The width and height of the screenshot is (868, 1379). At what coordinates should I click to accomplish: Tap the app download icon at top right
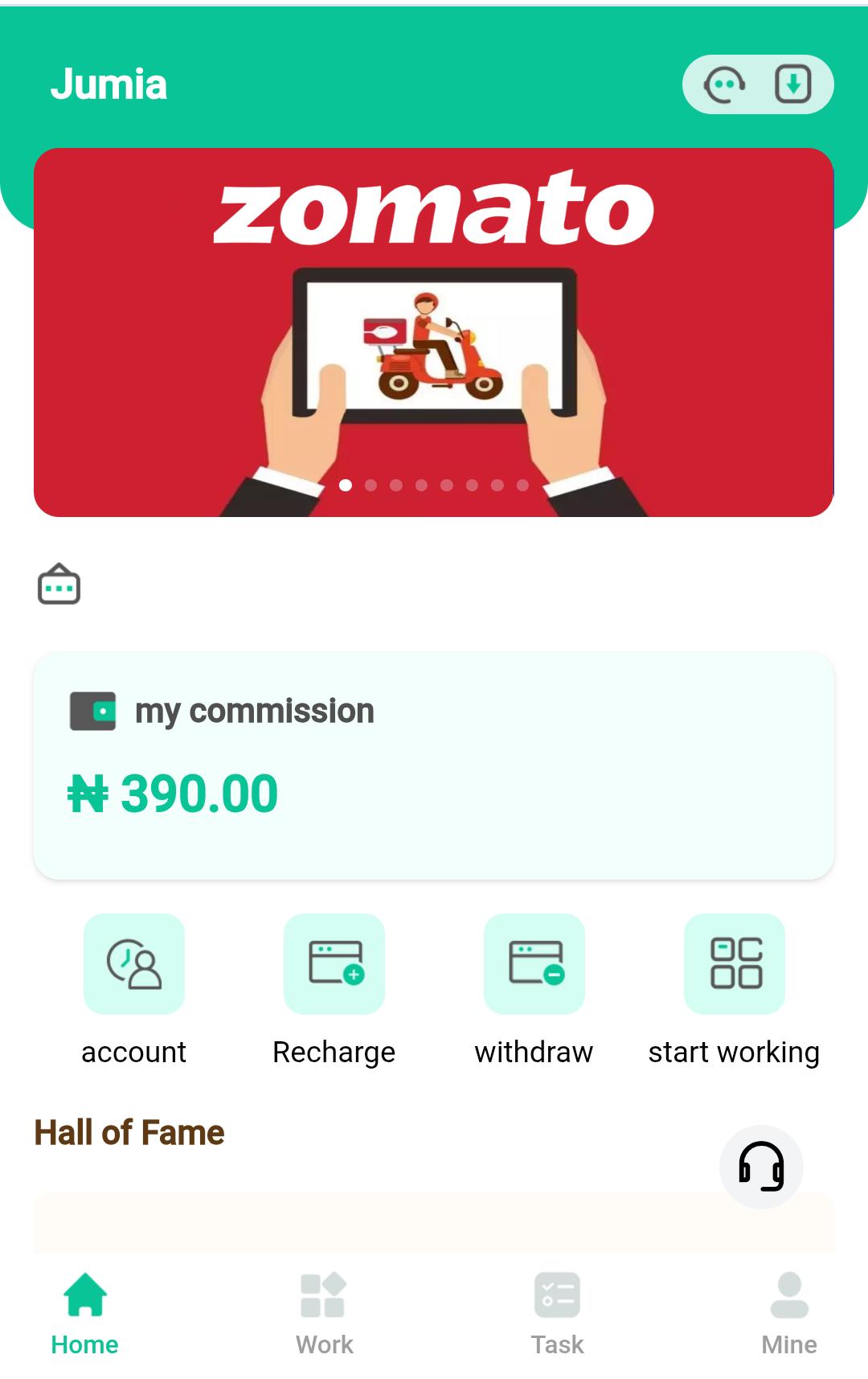[792, 84]
